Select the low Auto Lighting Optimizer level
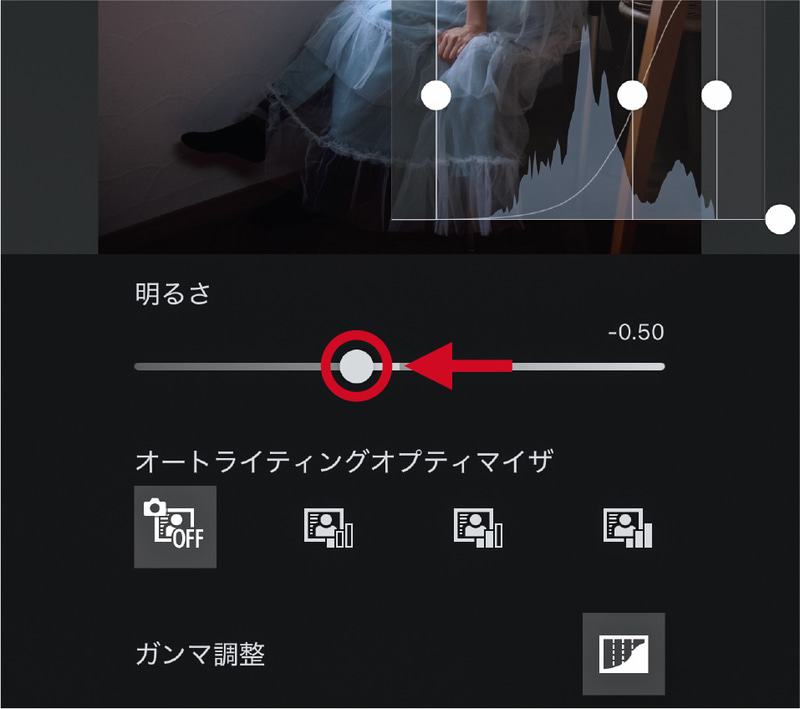Screen dimensions: 800x709 328,528
